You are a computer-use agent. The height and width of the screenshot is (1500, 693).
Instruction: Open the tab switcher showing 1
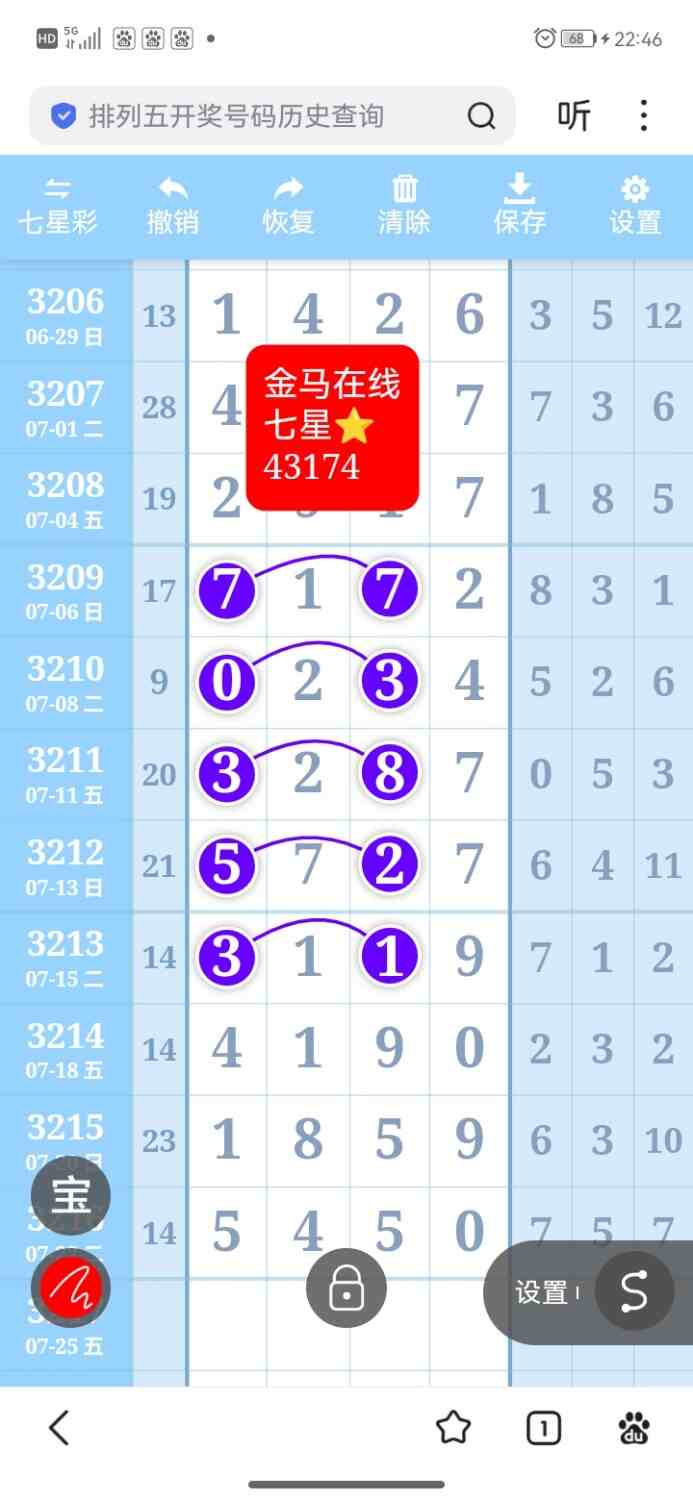[x=543, y=1428]
